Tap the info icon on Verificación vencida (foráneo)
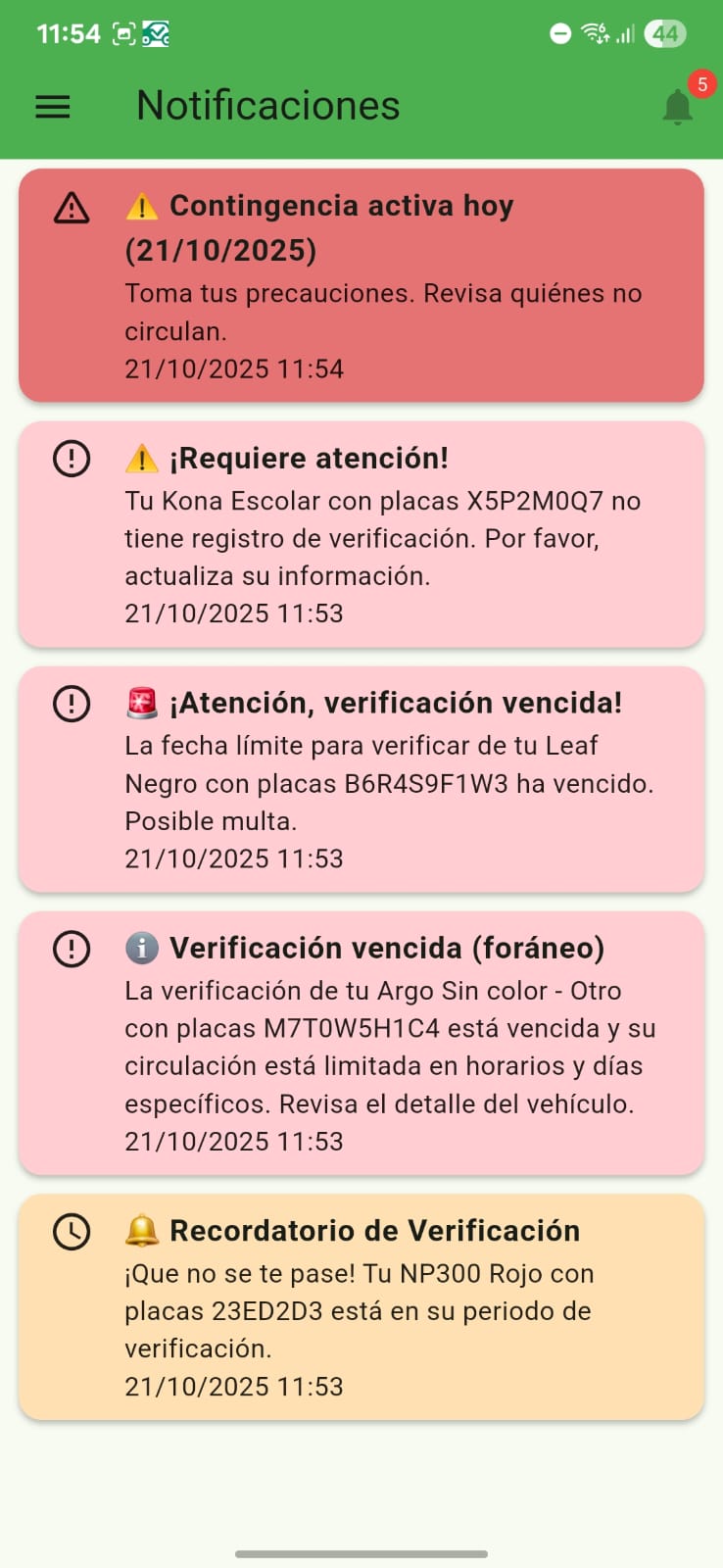This screenshot has height=1568, width=723. [x=143, y=947]
